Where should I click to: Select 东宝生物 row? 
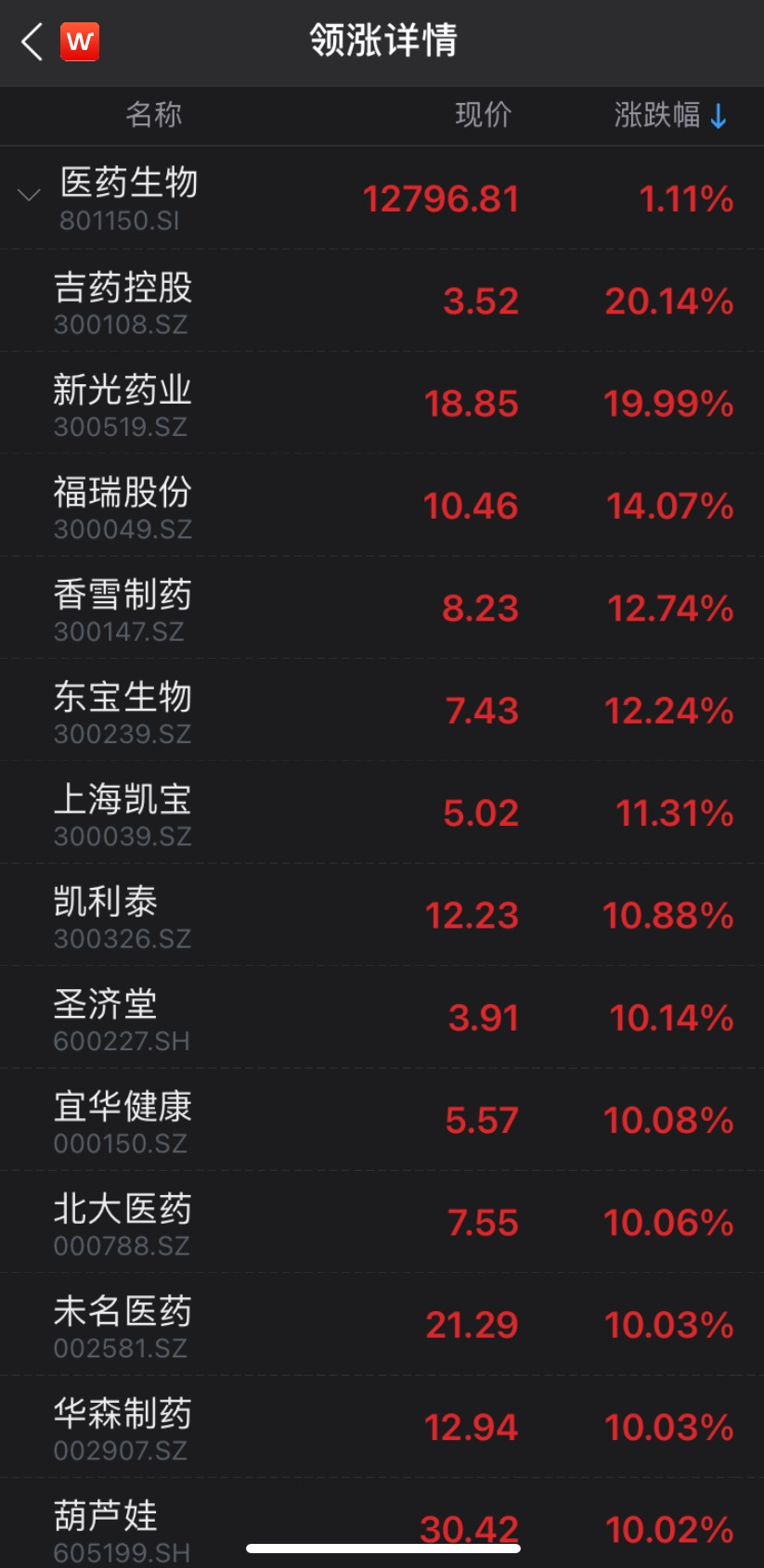coord(382,711)
